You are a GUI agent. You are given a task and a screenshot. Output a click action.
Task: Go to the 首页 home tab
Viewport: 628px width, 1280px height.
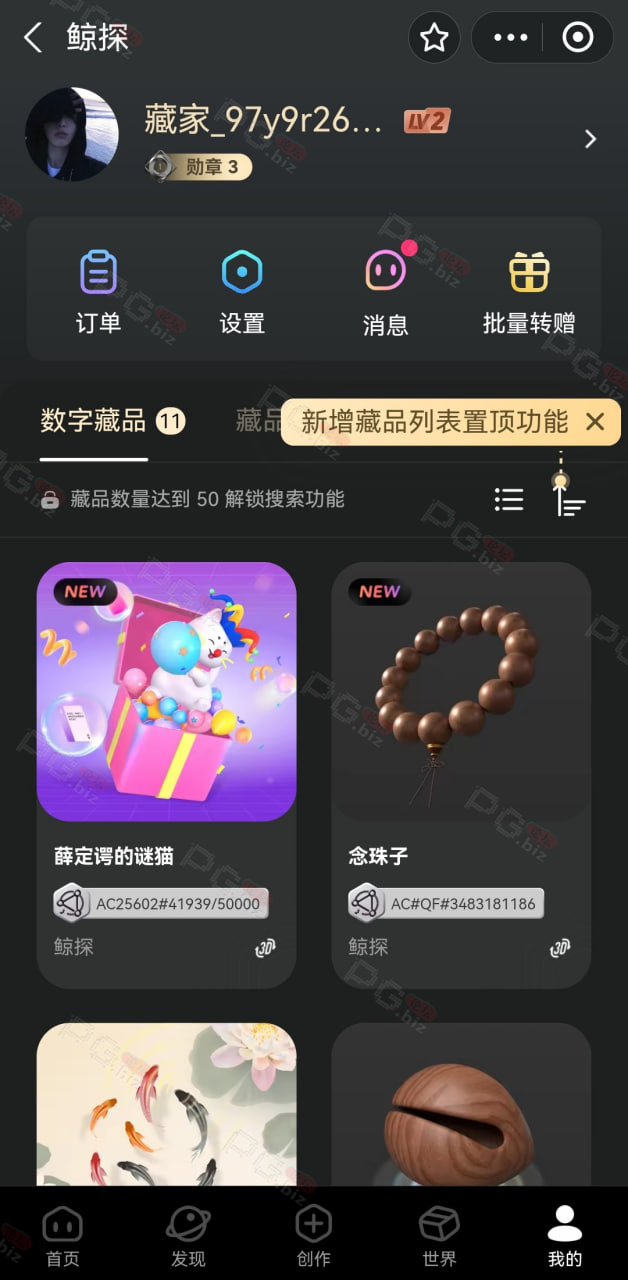tap(63, 1236)
